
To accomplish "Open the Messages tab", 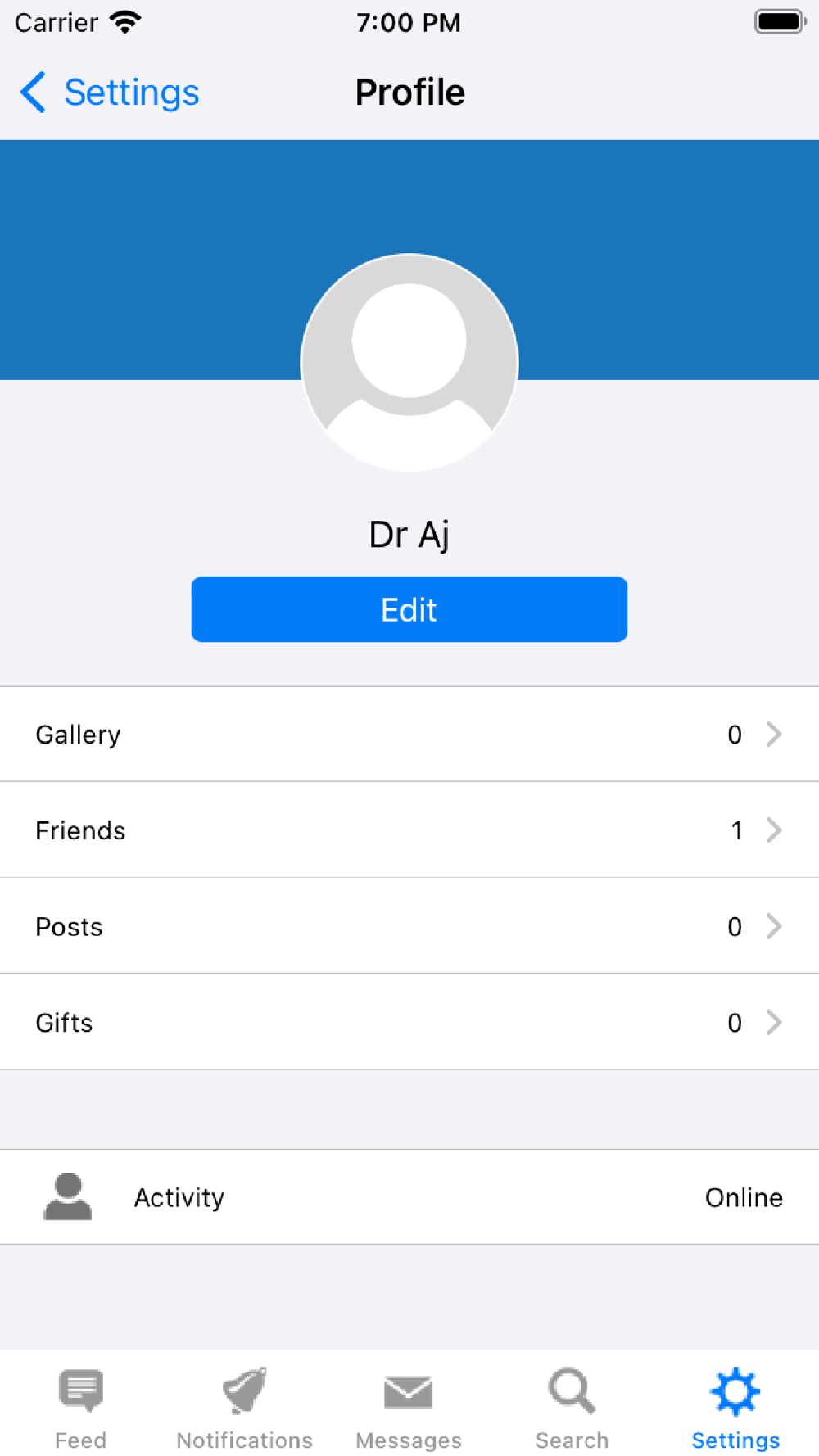I will tap(409, 1406).
